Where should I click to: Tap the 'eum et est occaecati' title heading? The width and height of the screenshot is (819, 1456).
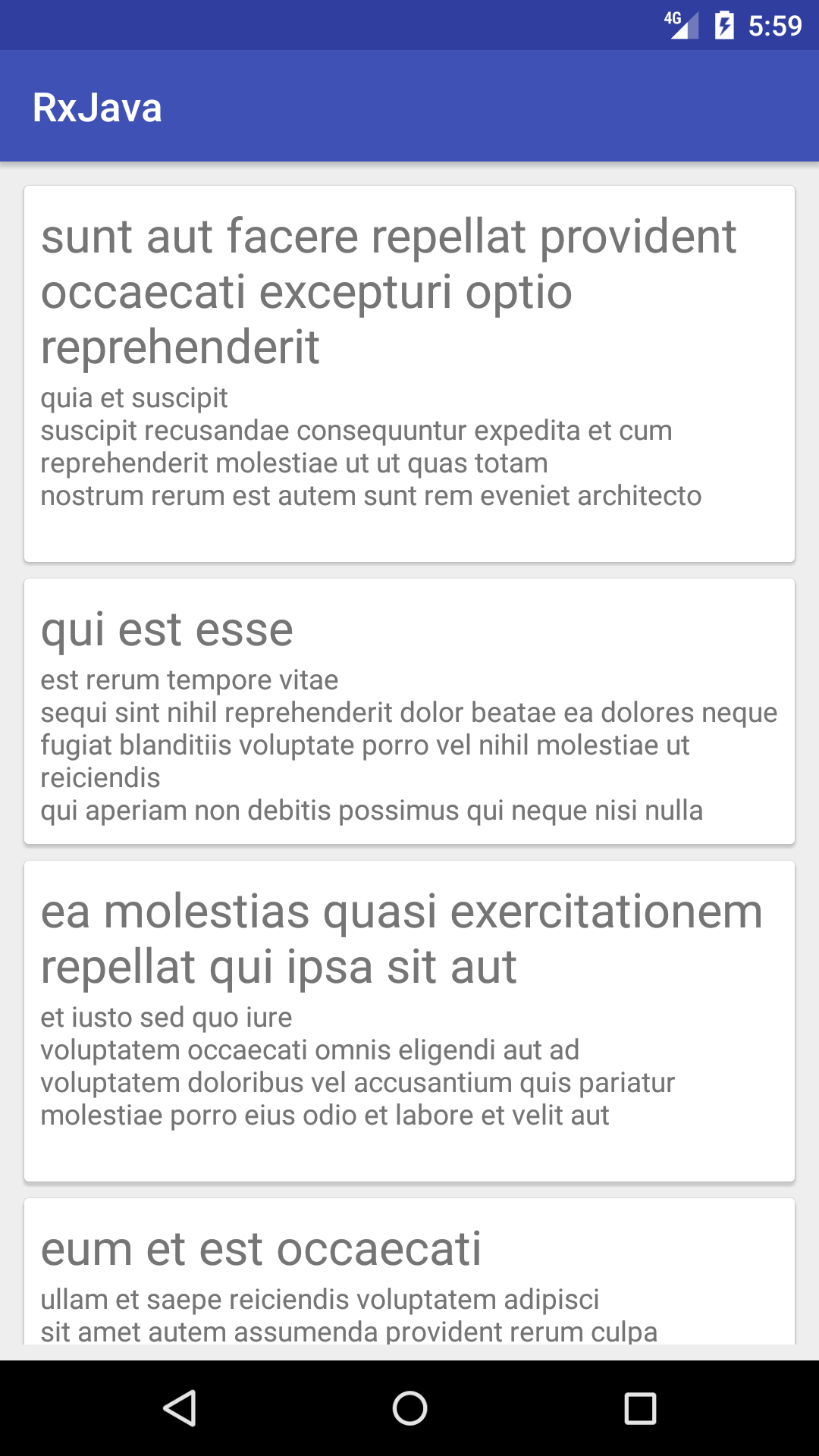262,1247
